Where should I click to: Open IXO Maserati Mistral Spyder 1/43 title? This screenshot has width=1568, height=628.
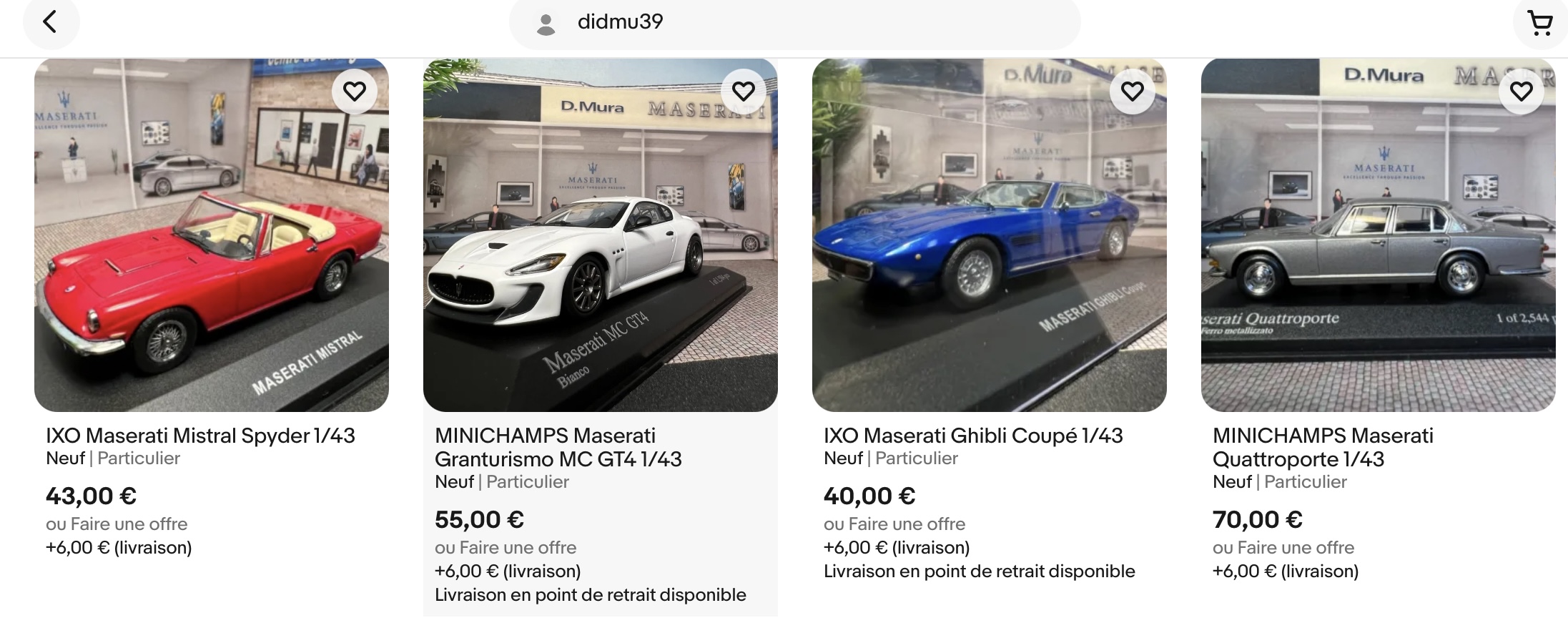[x=200, y=436]
